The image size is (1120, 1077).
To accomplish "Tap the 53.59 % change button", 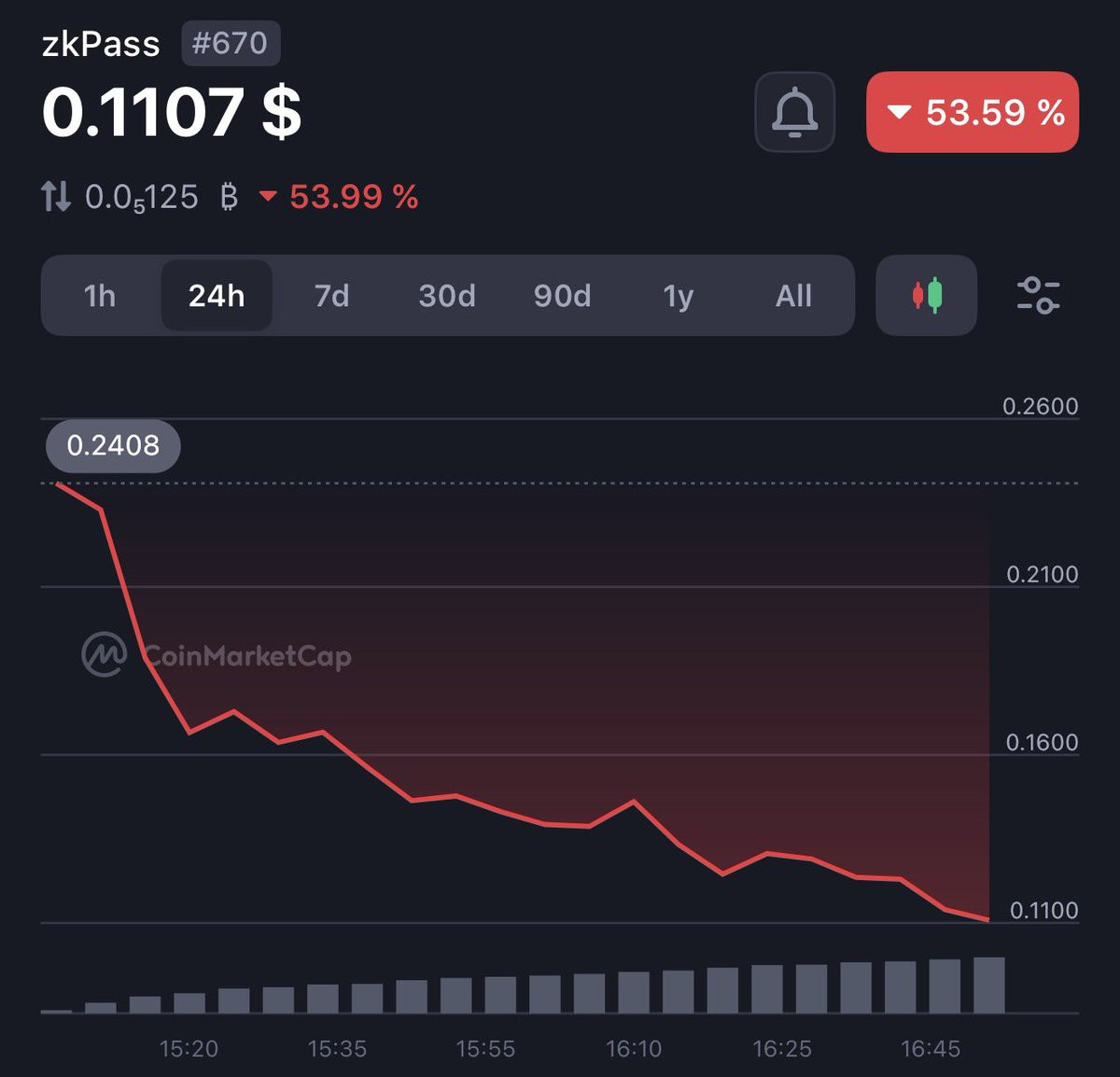I will click(973, 112).
